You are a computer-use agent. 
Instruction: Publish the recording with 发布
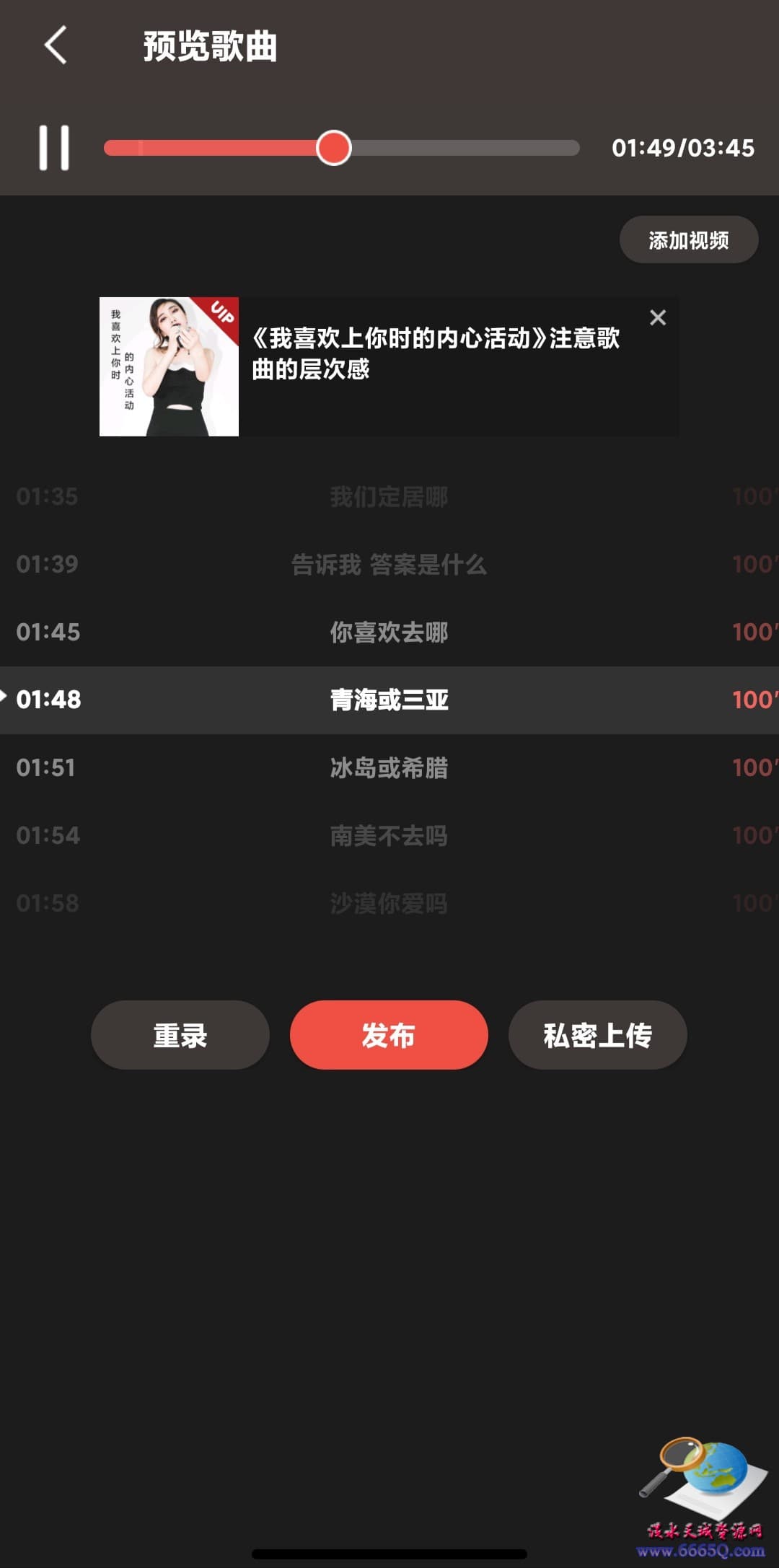click(389, 1035)
